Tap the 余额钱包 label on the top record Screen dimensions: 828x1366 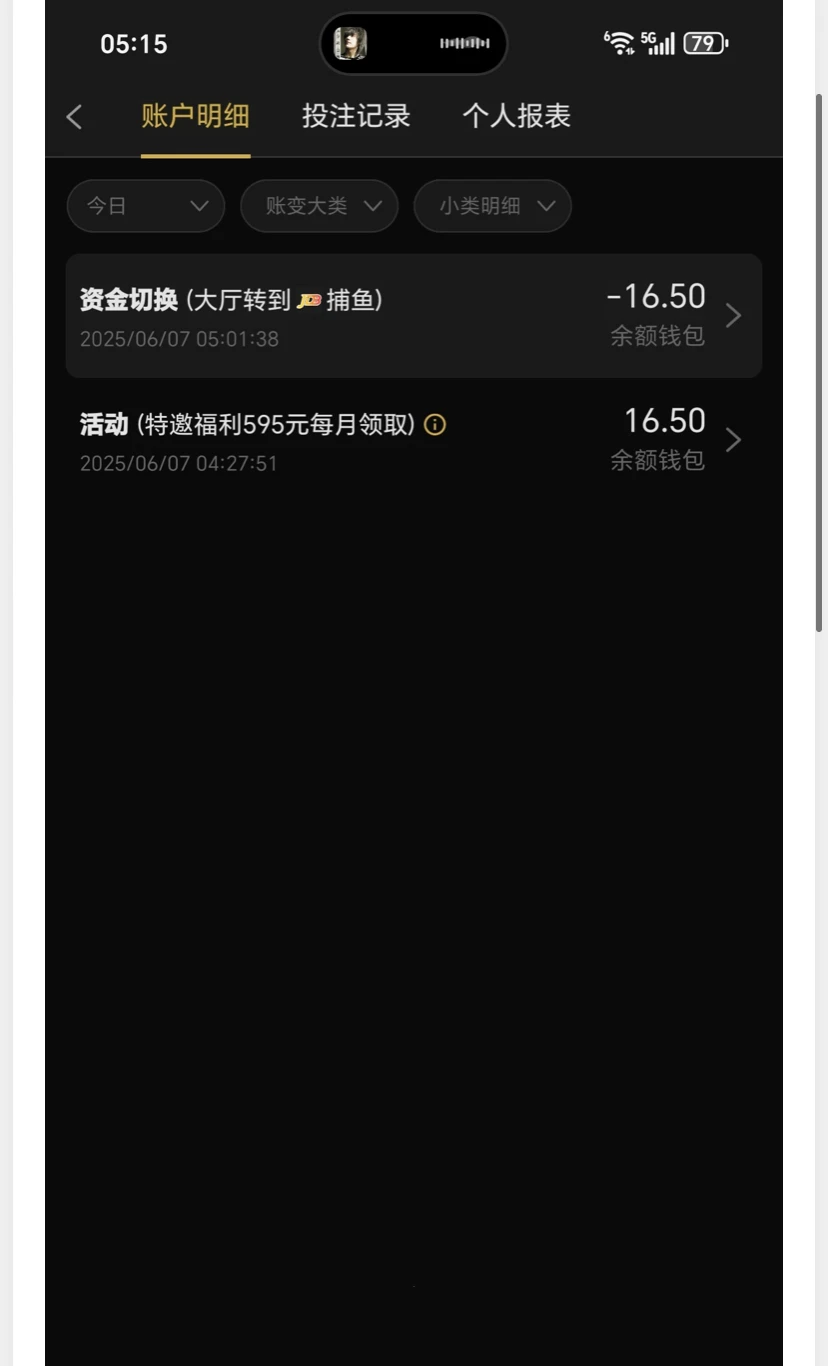click(657, 337)
